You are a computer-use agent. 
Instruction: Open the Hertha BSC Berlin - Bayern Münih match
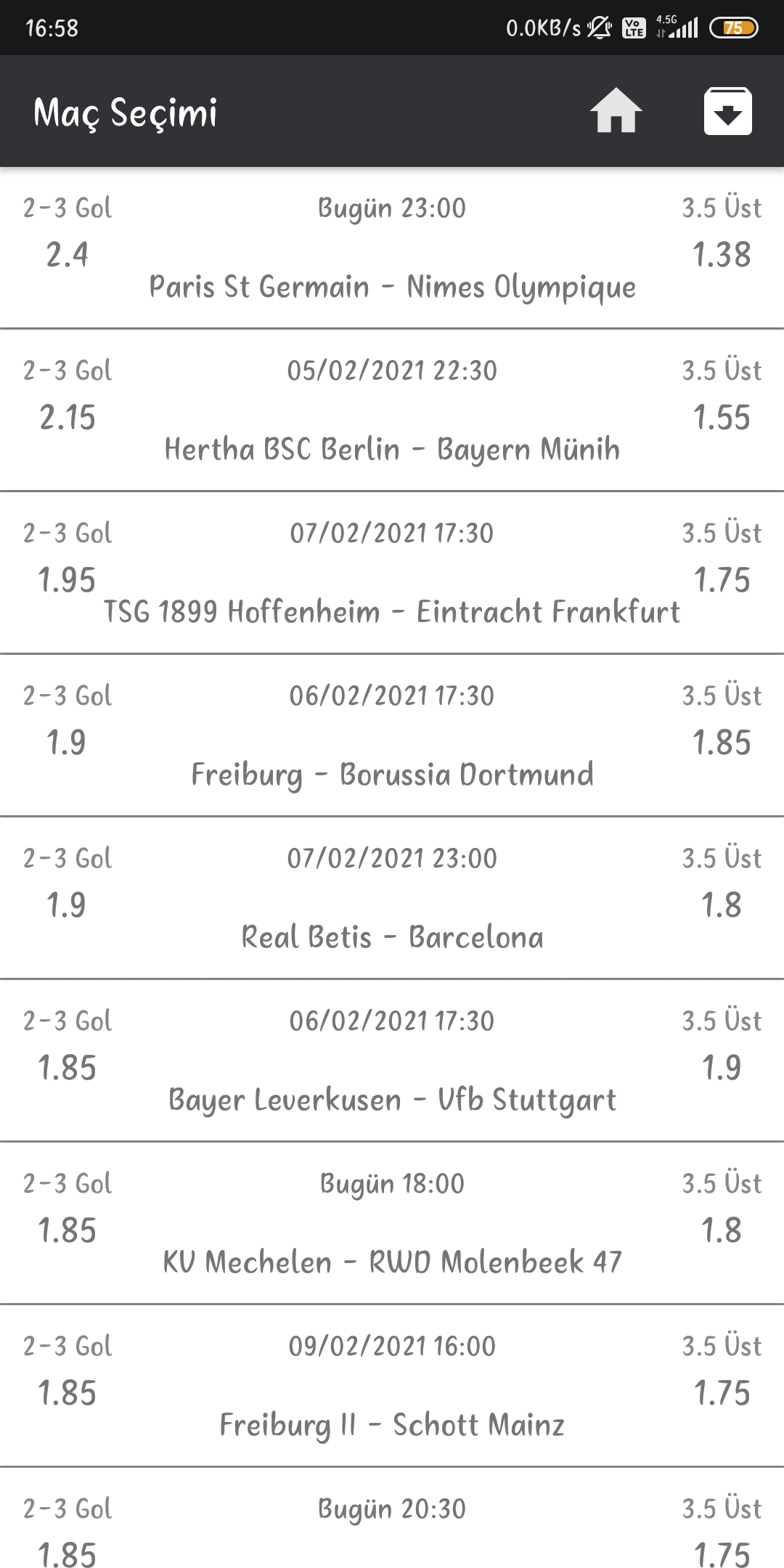pos(392,410)
